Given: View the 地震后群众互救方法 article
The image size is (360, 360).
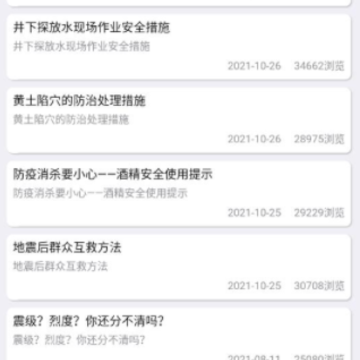Looking at the screenshot, I should tap(179, 267).
